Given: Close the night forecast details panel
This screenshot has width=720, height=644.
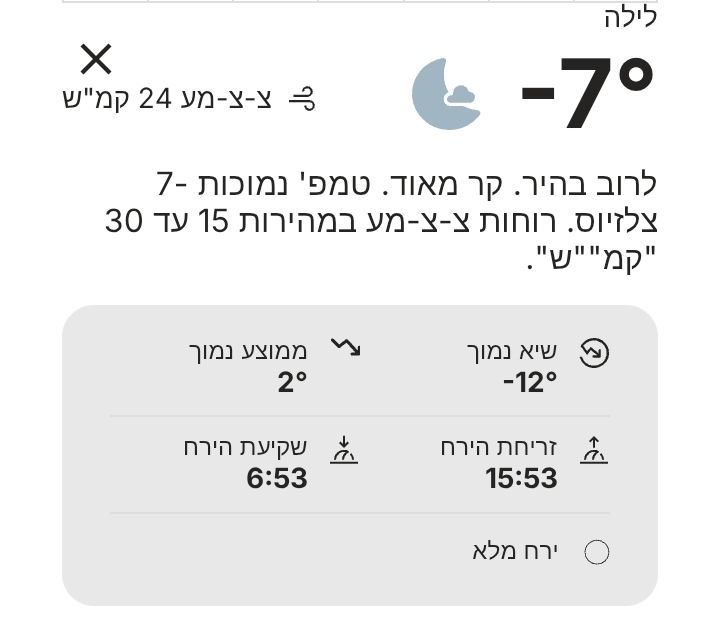Looking at the screenshot, I should pyautogui.click(x=96, y=60).
